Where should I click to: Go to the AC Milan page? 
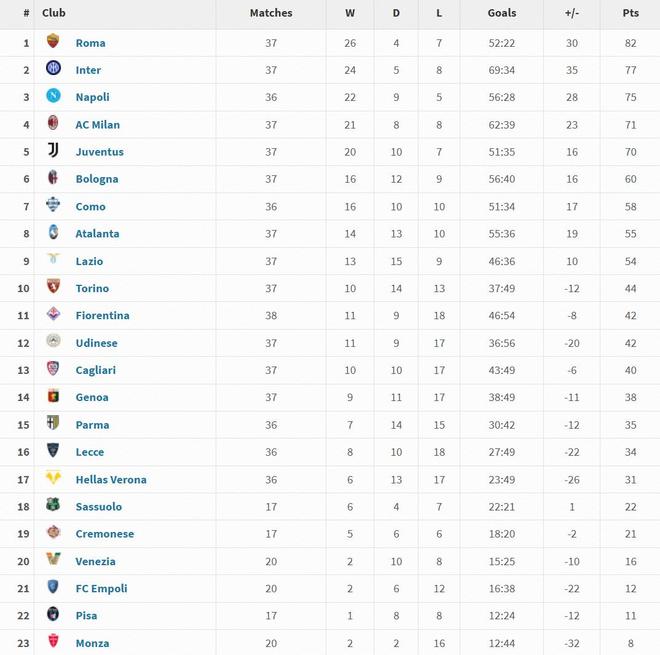click(x=97, y=125)
